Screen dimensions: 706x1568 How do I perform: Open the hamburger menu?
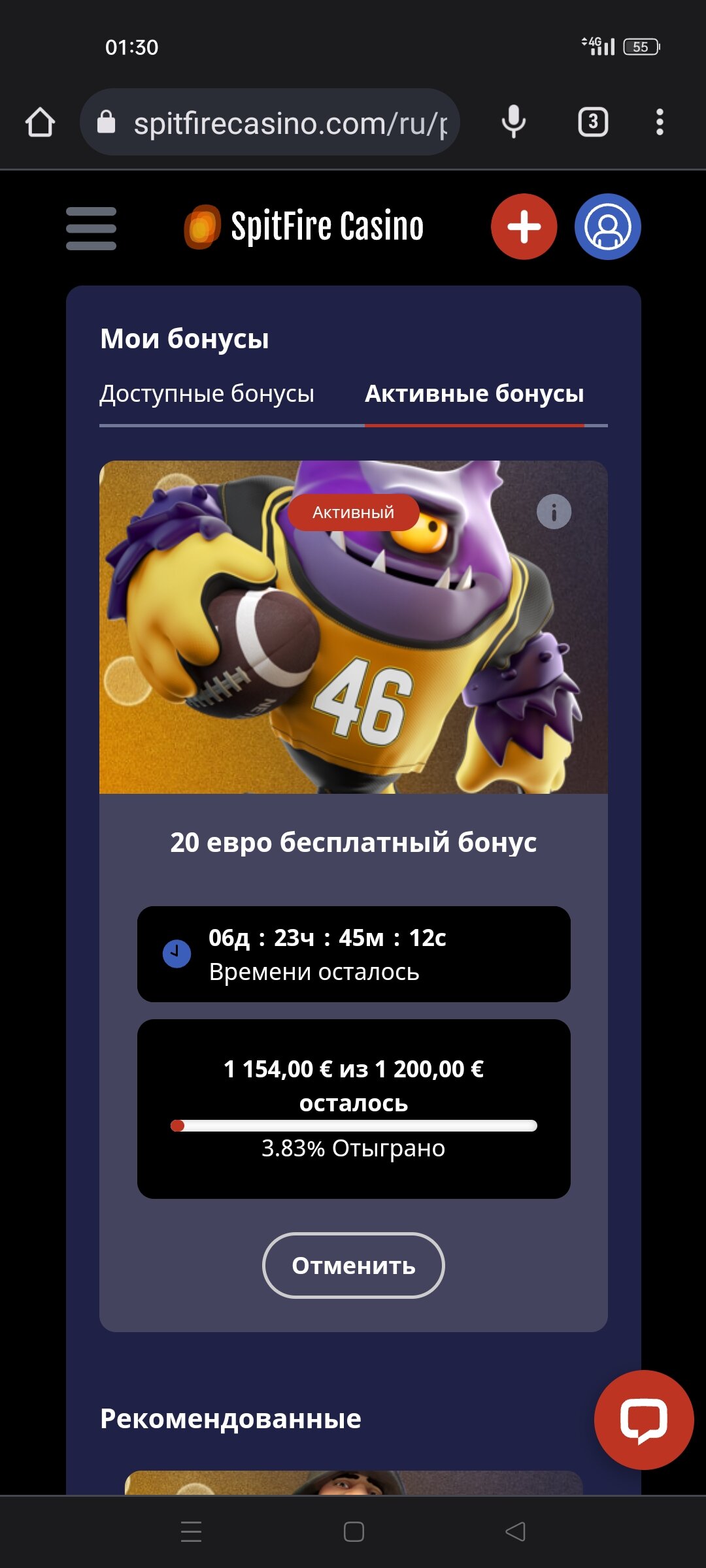[x=91, y=228]
